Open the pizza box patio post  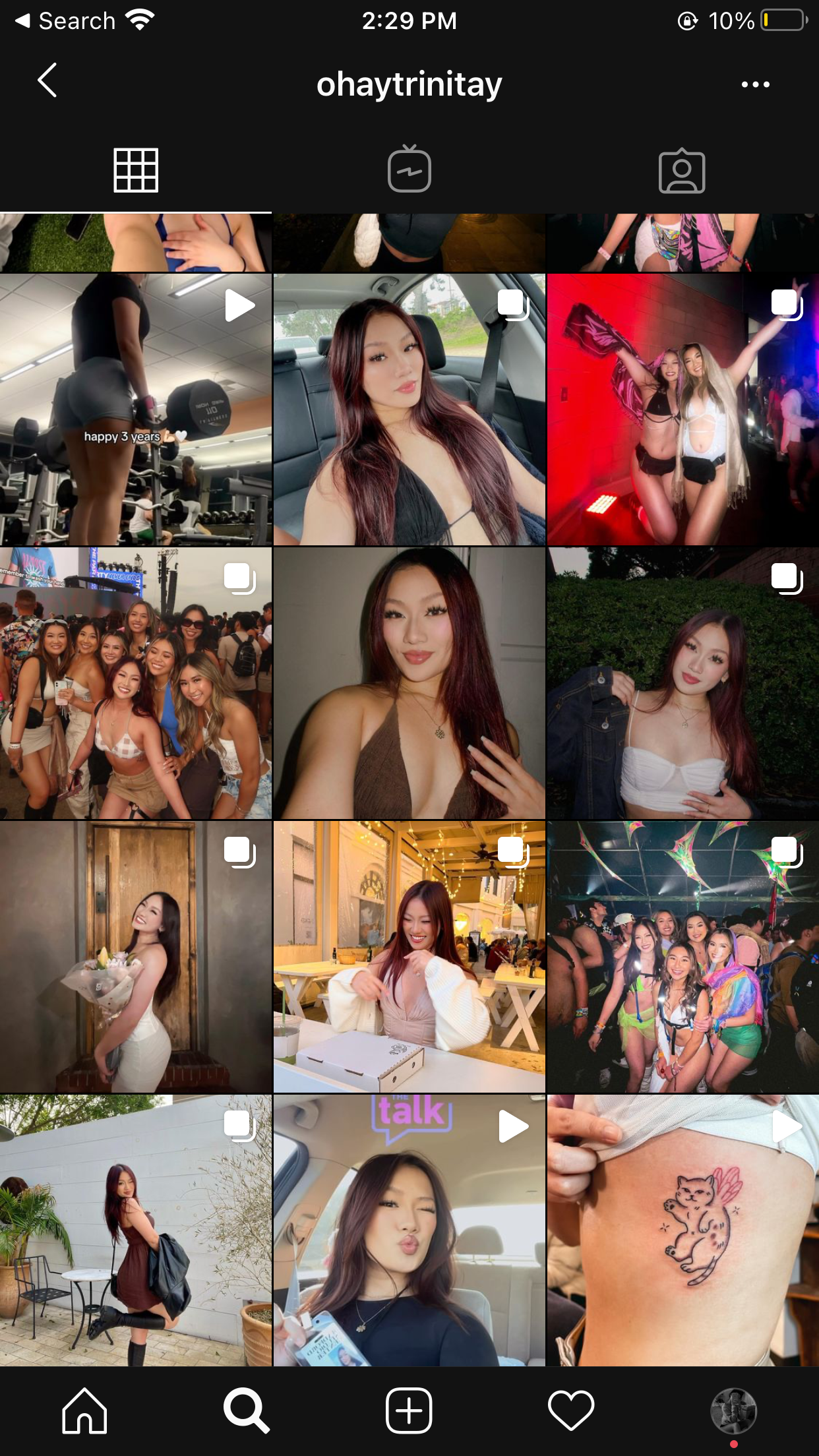(409, 957)
